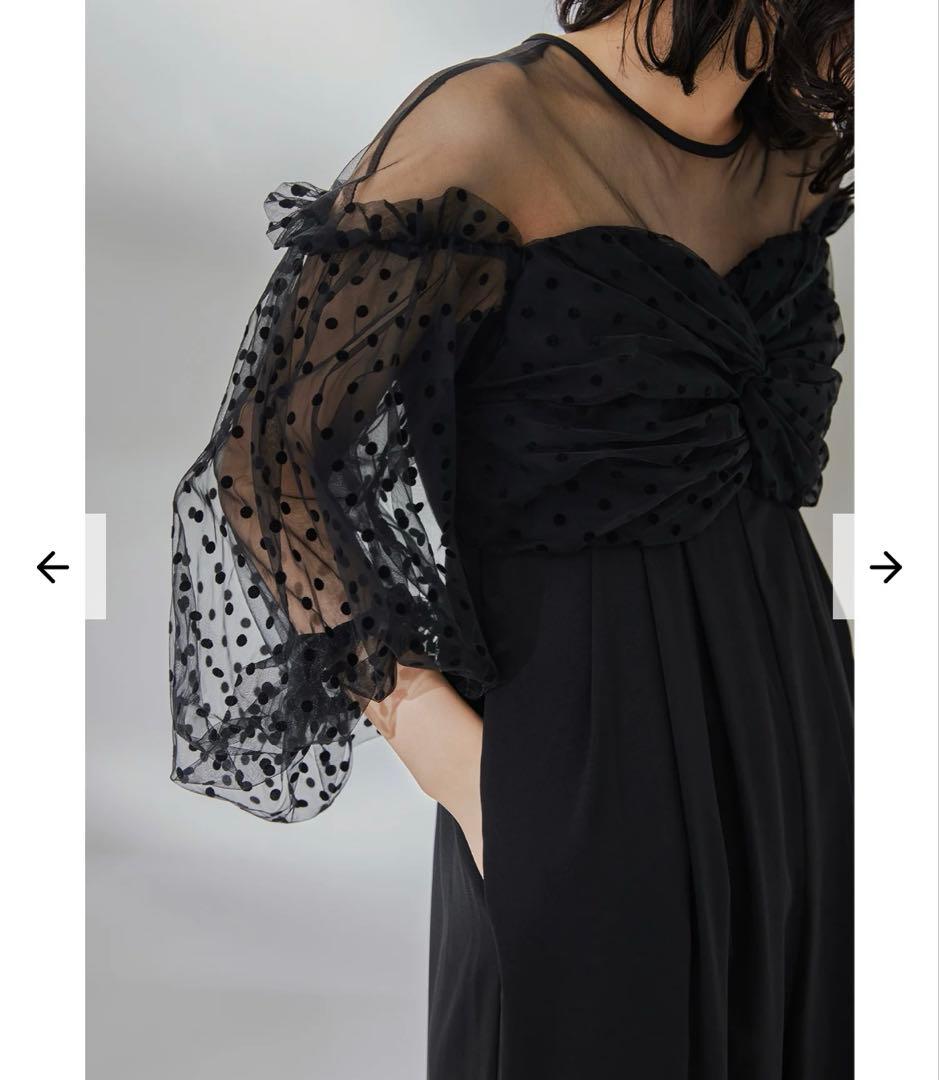Go to the previous product image

click(x=53, y=567)
